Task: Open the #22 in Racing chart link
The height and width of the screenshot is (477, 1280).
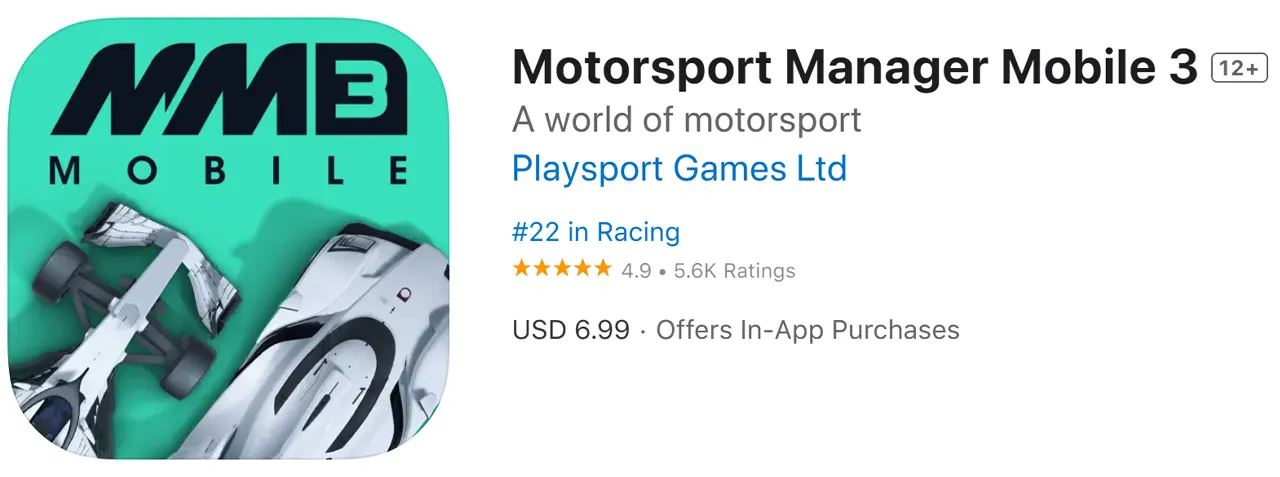Action: coord(596,233)
